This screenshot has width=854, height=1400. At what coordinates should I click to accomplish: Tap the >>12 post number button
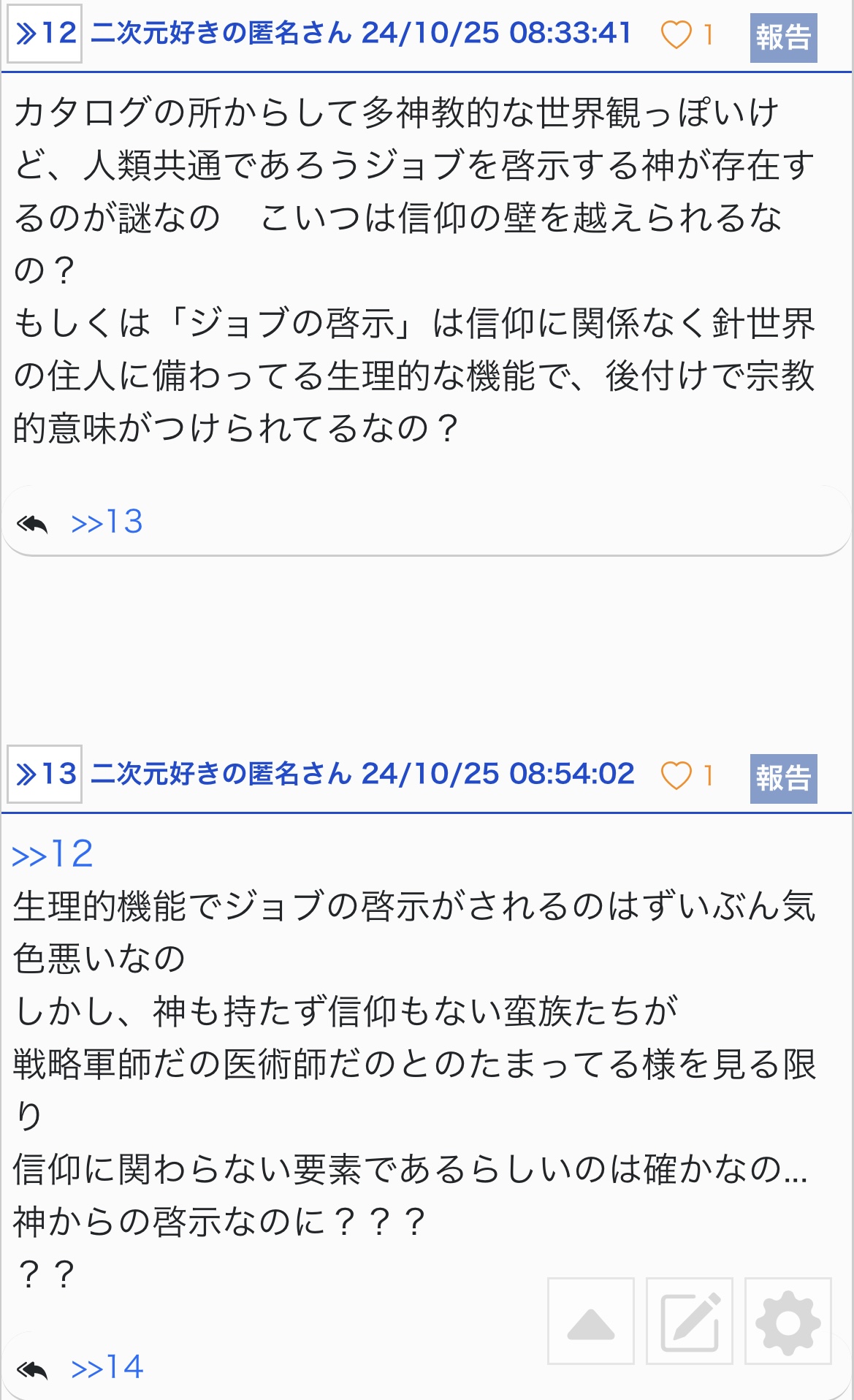coord(45,34)
